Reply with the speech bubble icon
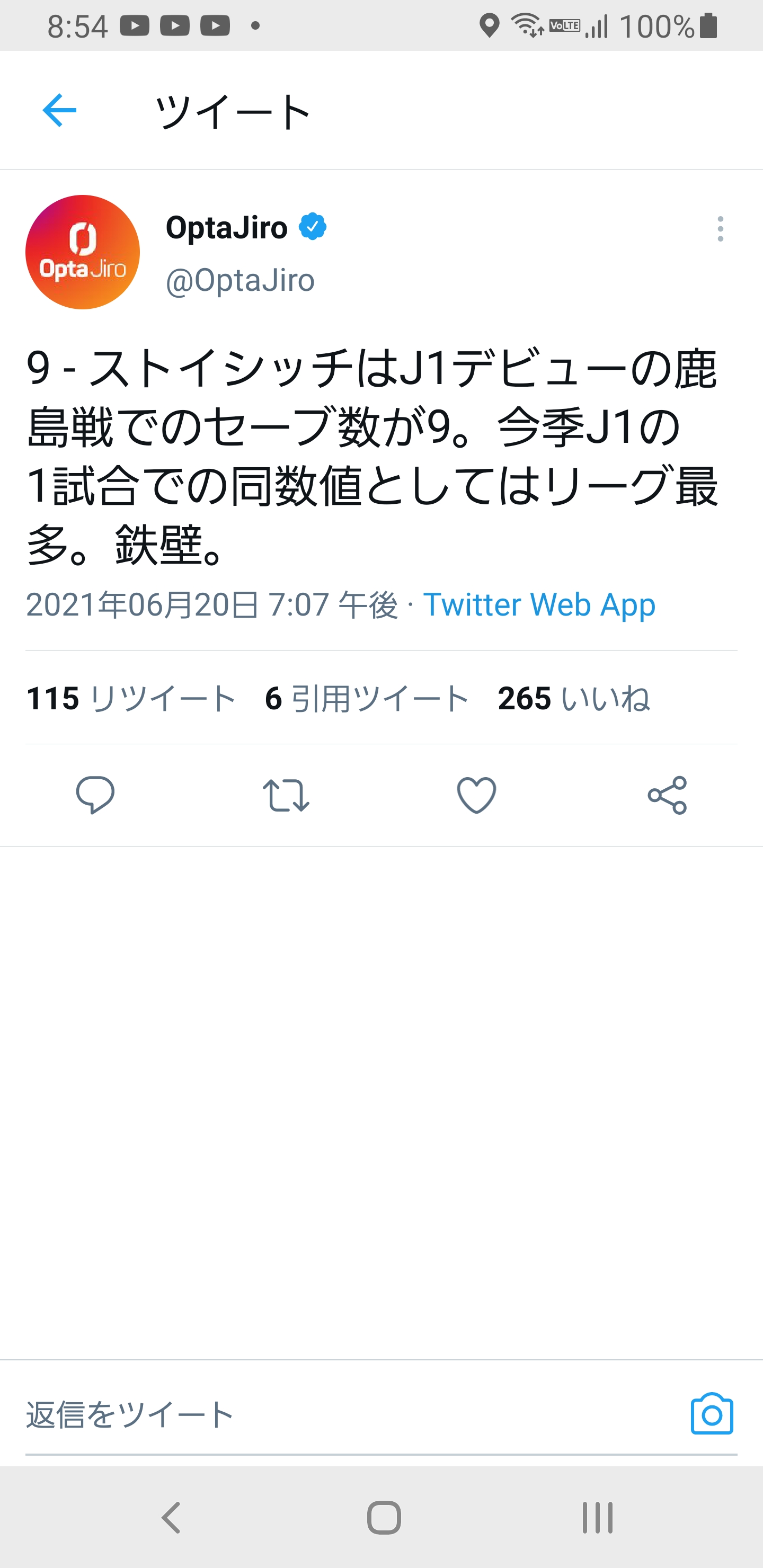The image size is (763, 1568). 95,795
